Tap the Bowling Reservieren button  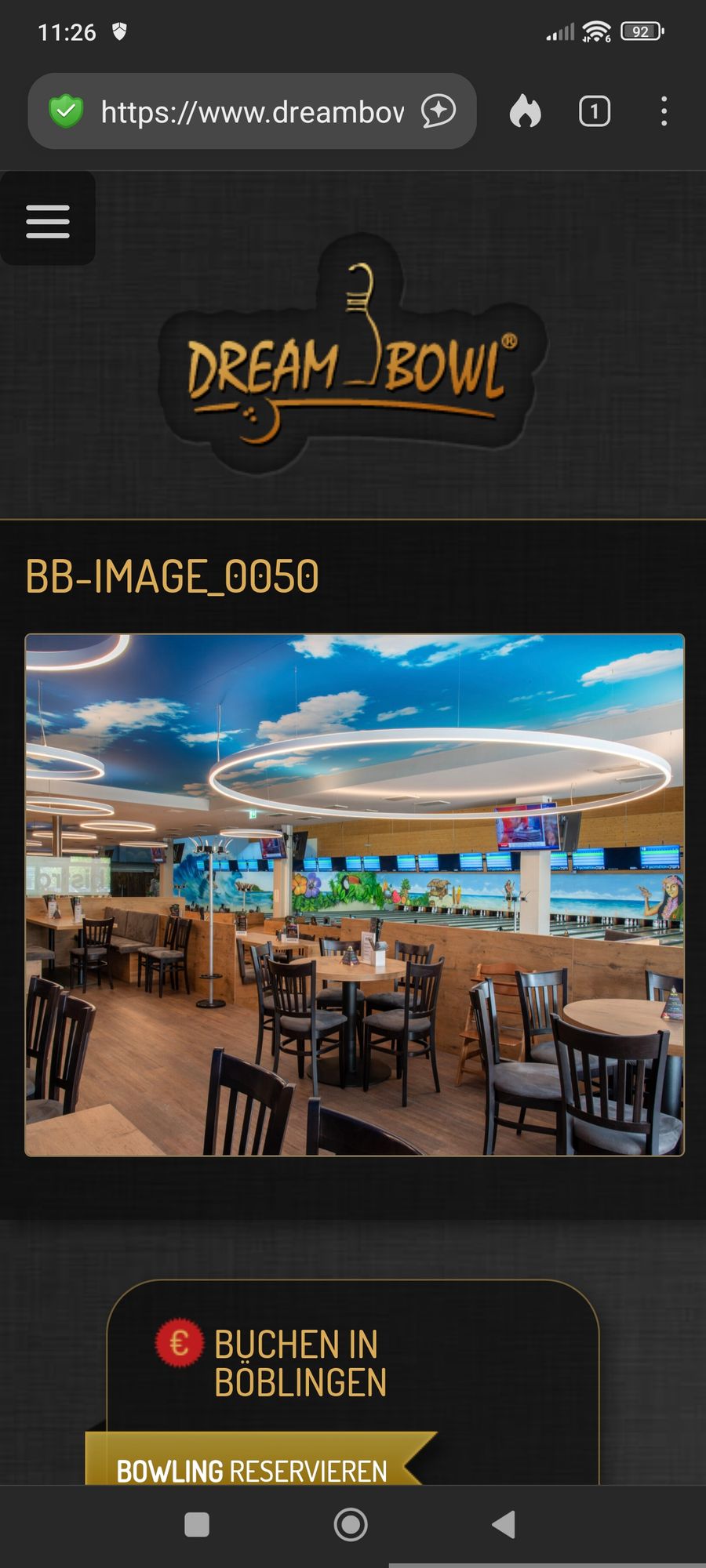[252, 1470]
